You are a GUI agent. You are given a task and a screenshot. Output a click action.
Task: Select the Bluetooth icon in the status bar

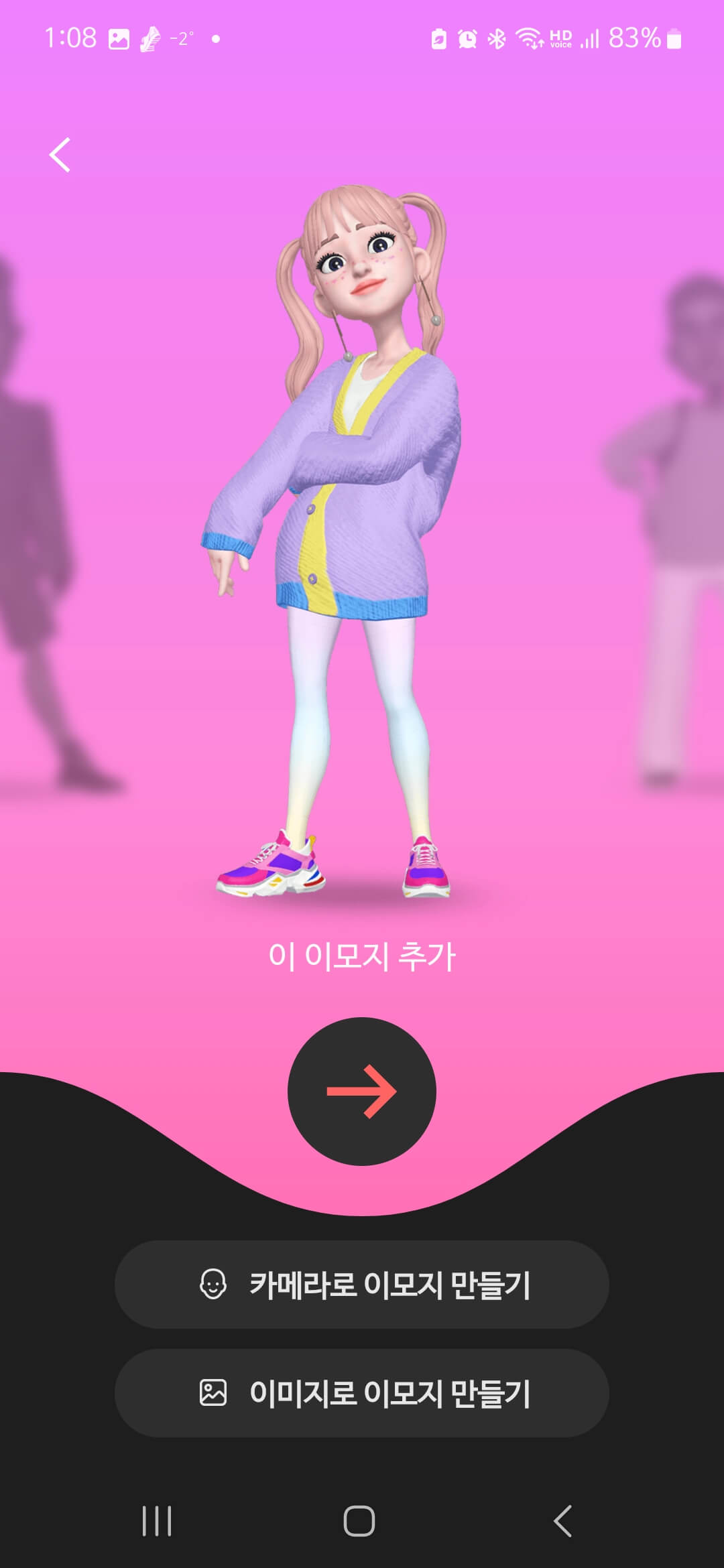pyautogui.click(x=497, y=38)
